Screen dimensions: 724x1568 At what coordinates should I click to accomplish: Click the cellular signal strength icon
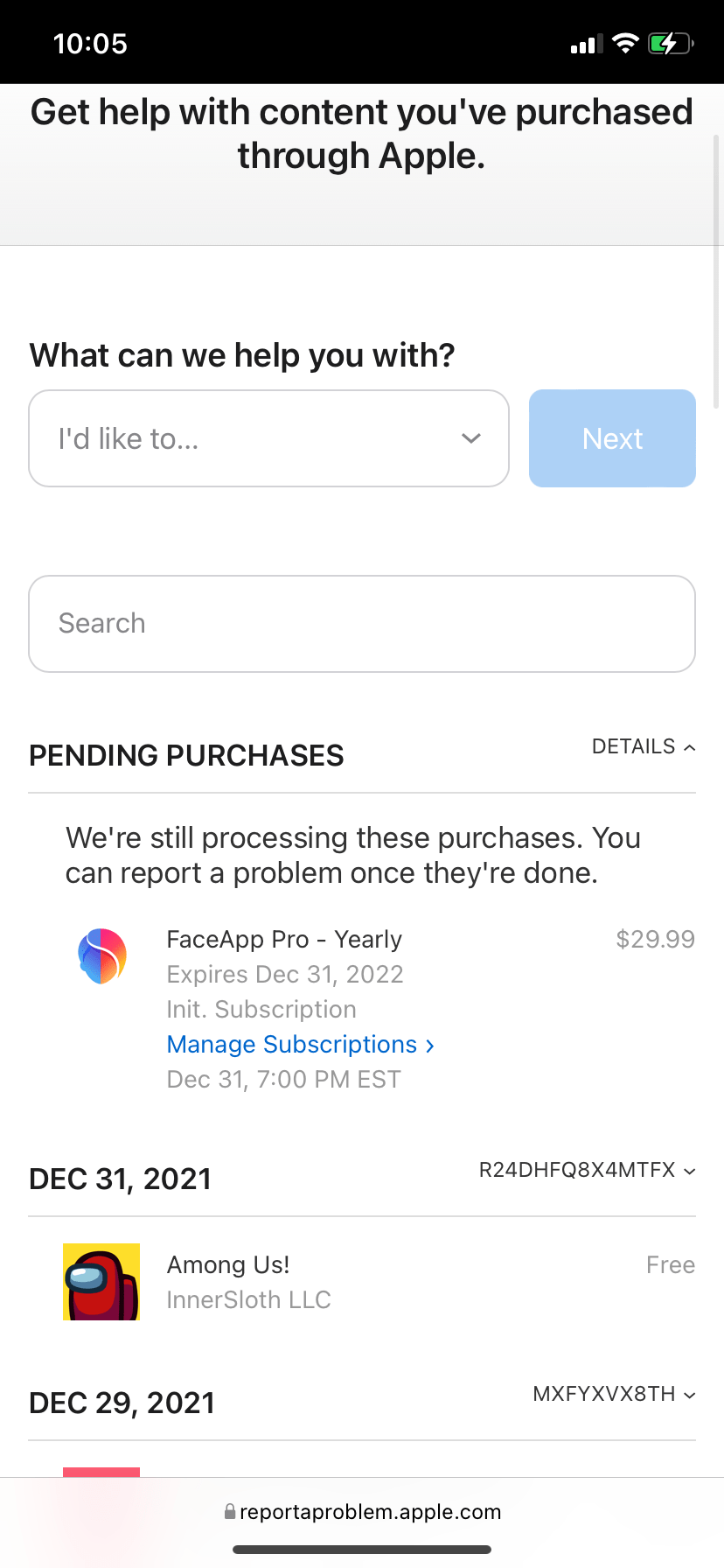pyautogui.click(x=585, y=43)
